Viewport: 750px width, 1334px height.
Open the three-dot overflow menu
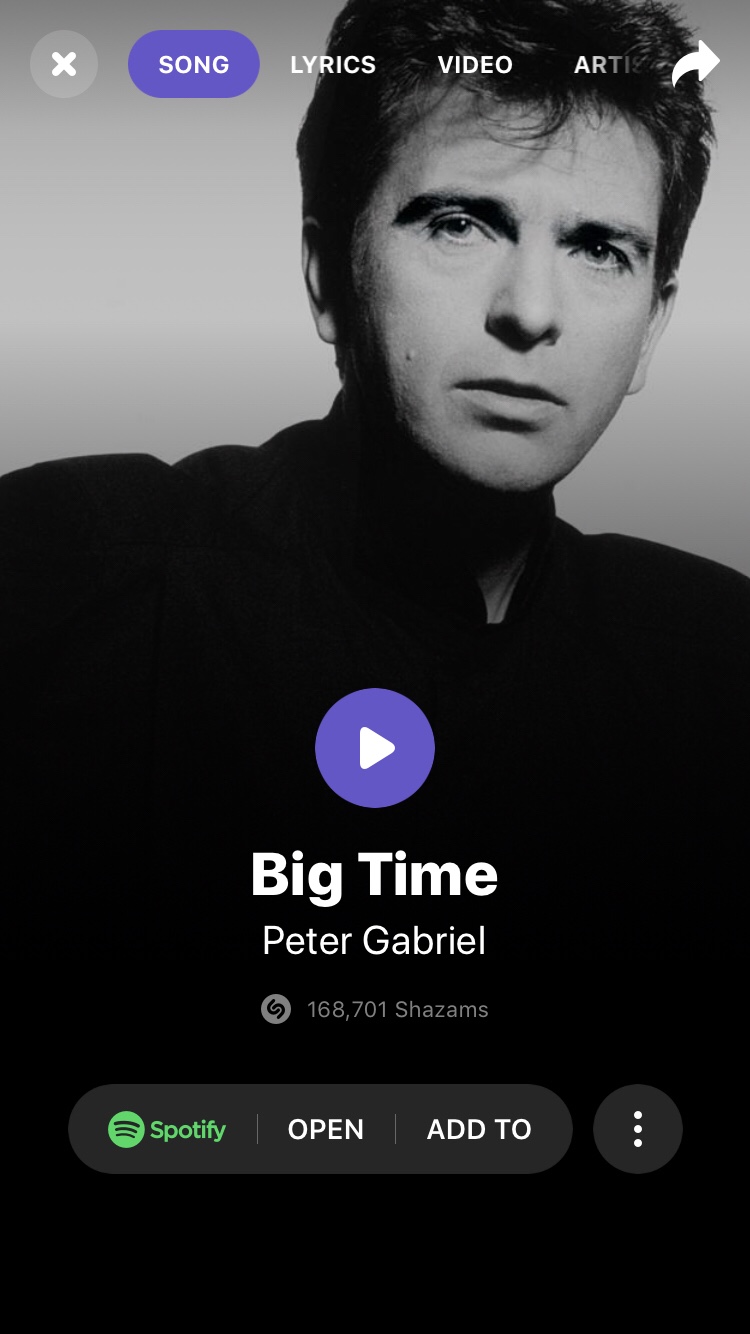pos(638,1129)
